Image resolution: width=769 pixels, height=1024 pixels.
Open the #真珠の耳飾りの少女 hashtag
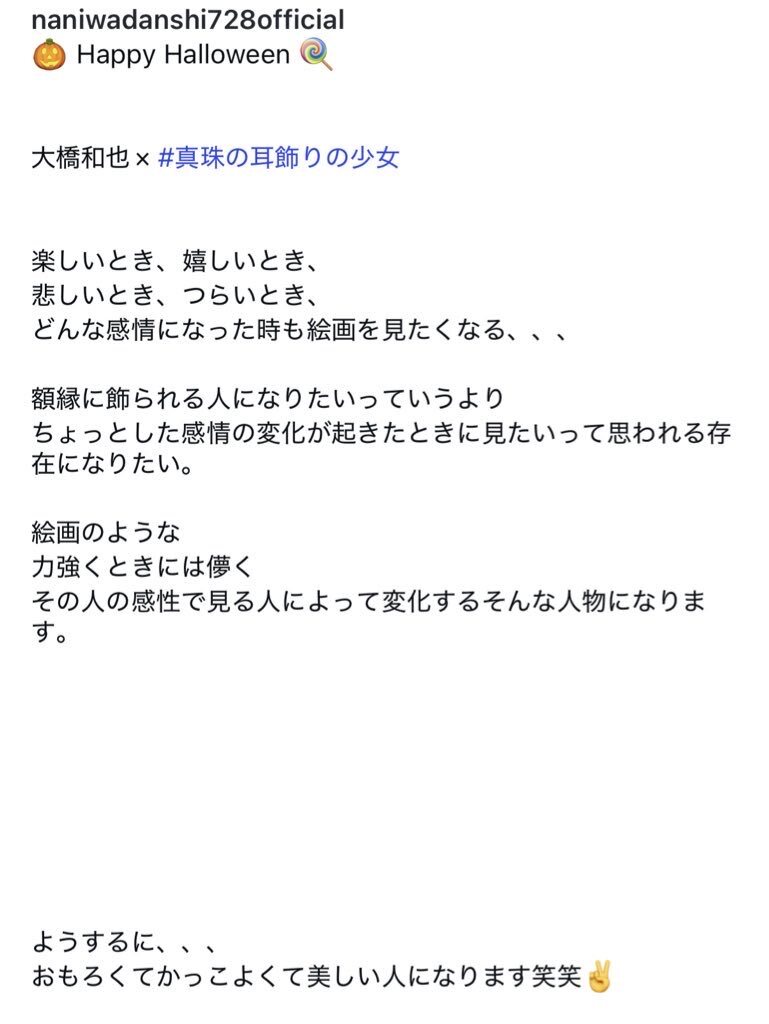pos(279,157)
